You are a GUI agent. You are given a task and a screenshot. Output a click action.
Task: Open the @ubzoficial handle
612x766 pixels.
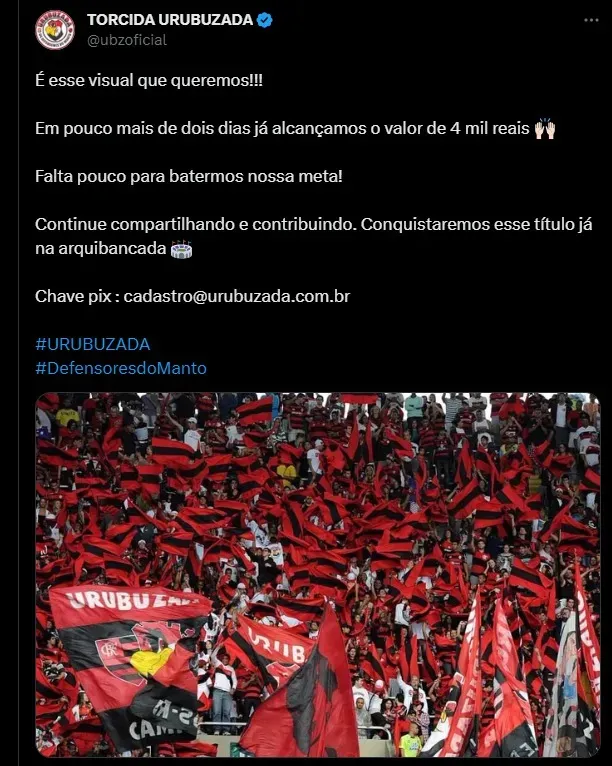127,40
